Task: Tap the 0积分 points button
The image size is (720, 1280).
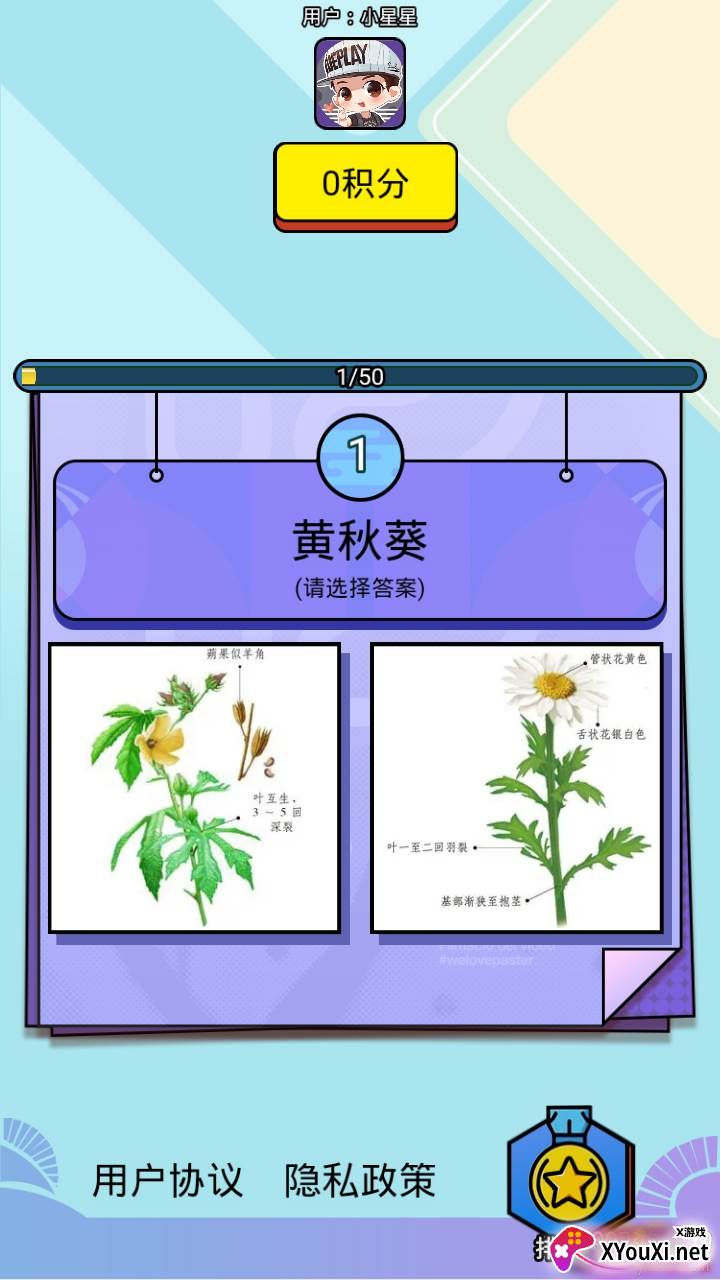Action: tap(365, 183)
